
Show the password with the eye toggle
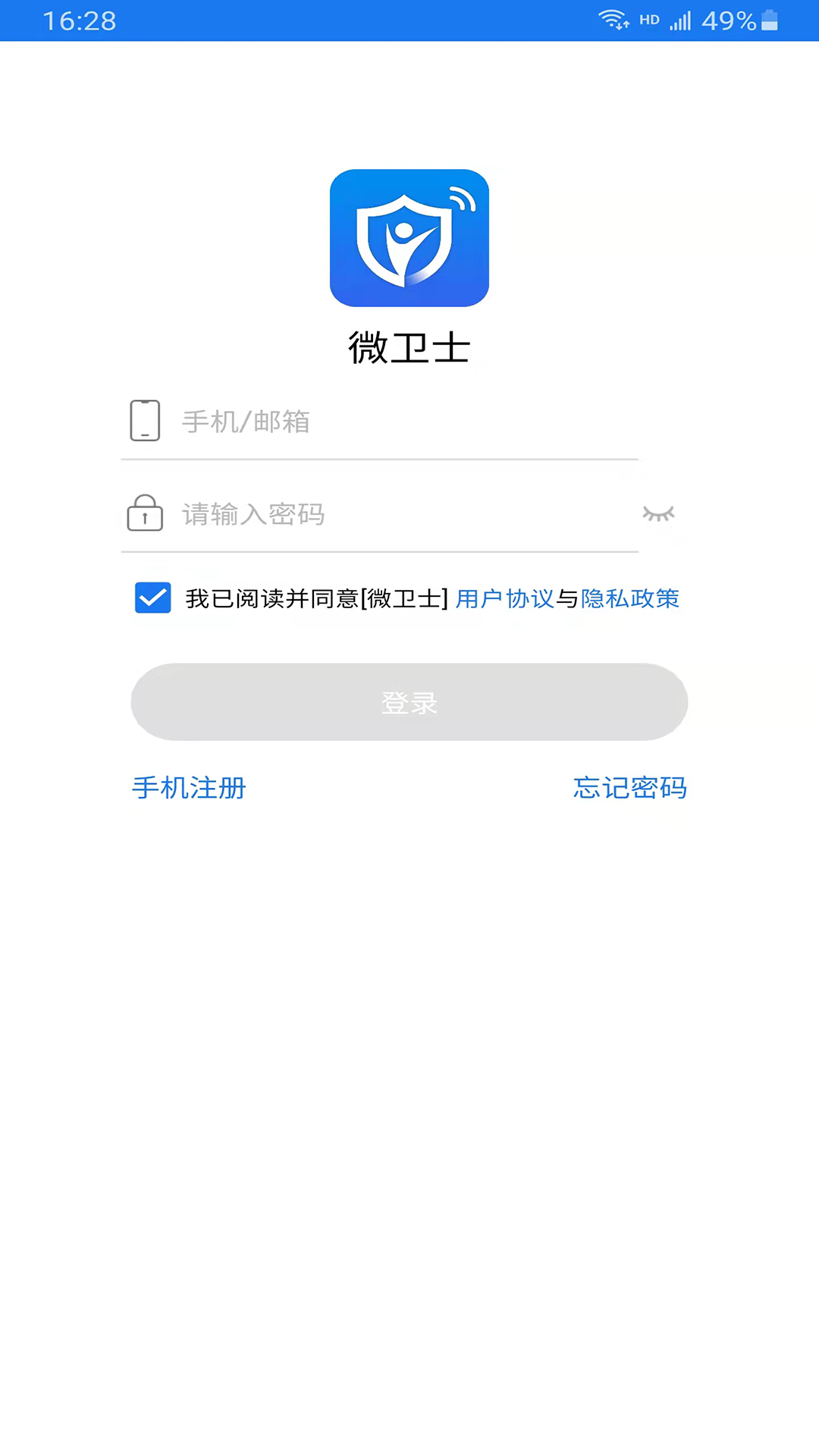(x=658, y=513)
